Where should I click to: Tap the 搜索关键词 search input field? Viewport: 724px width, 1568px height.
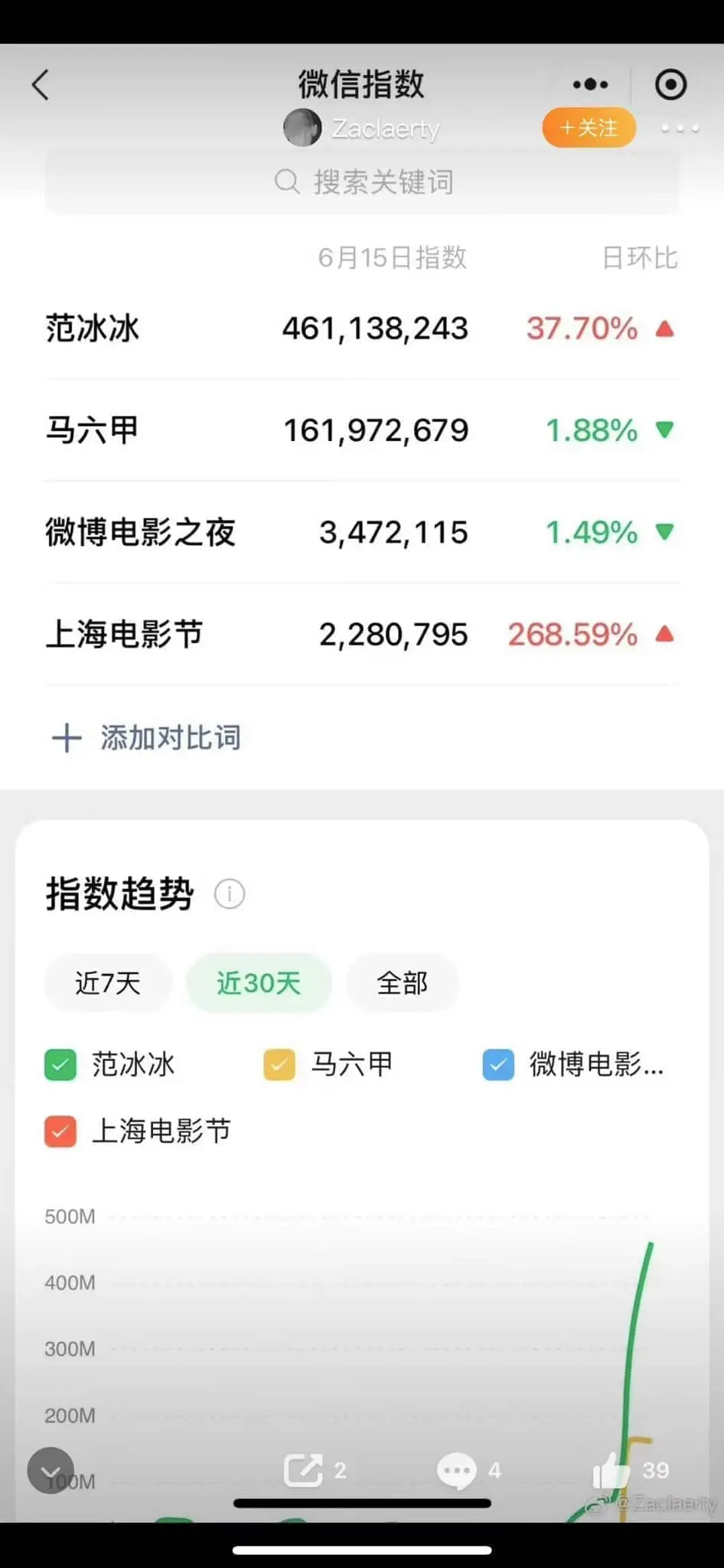[383, 182]
